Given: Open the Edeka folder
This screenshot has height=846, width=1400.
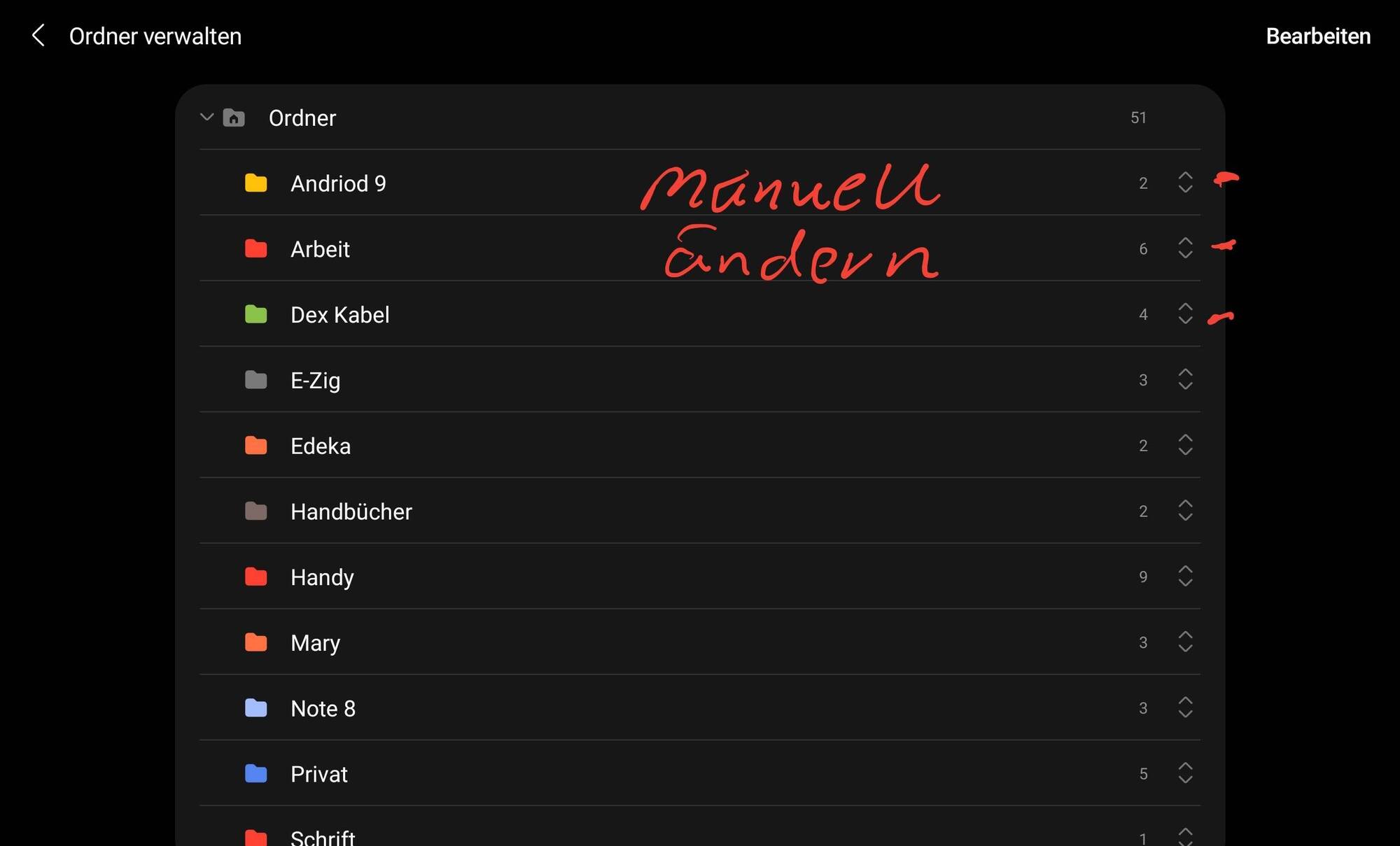Looking at the screenshot, I should (x=320, y=446).
